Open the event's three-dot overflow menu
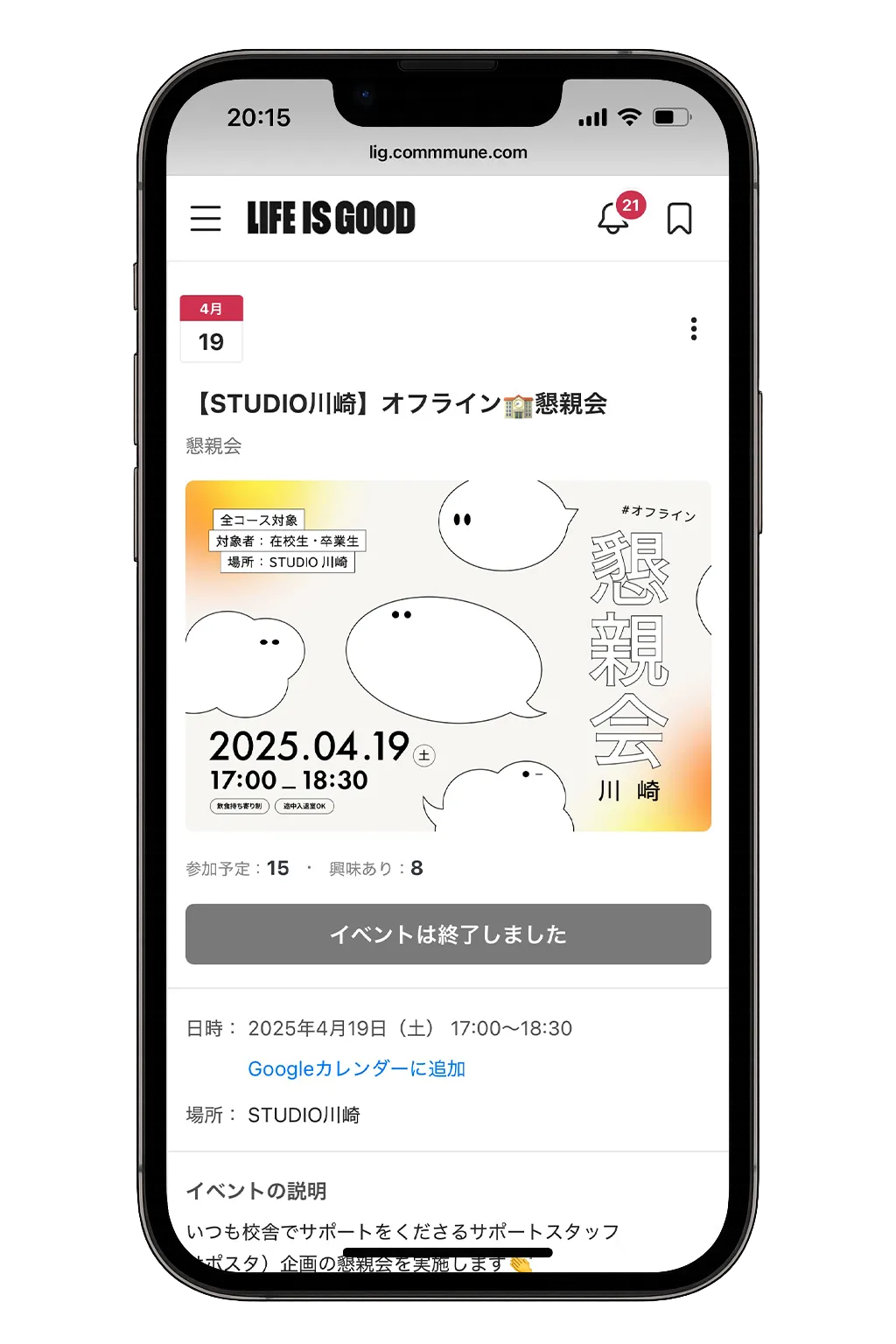 coord(694,329)
